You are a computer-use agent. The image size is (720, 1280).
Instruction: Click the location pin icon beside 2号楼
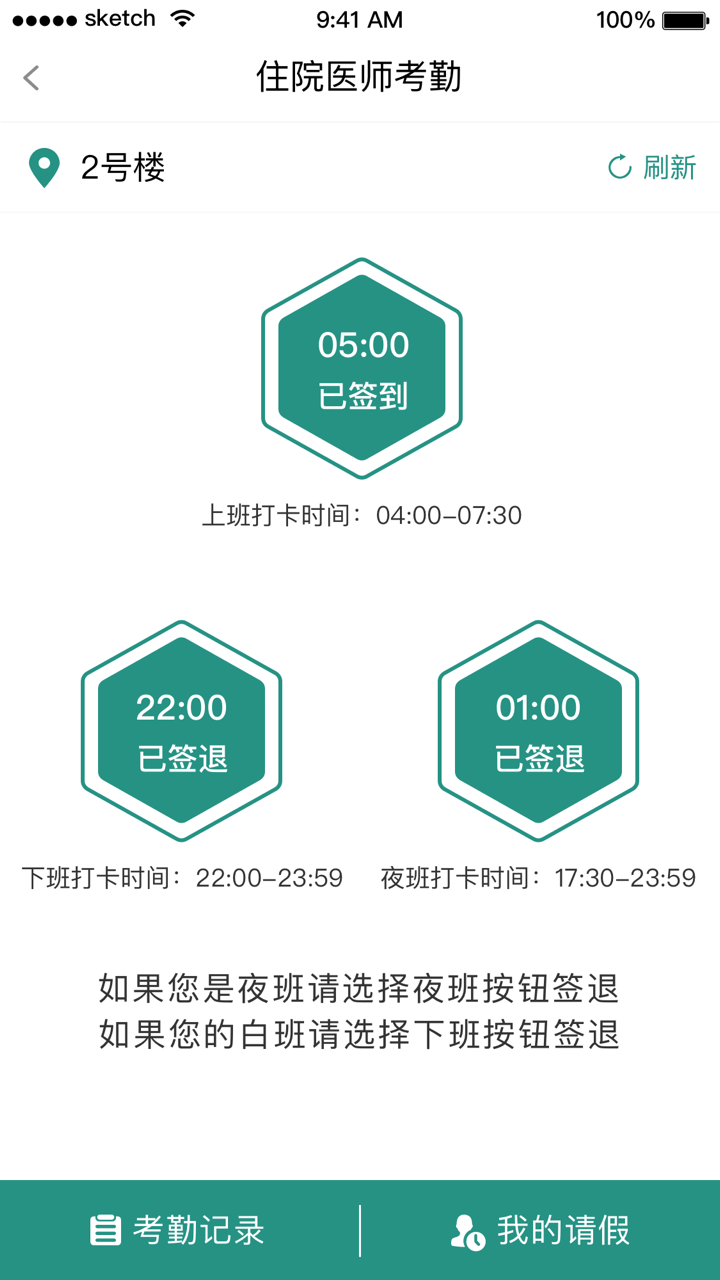point(43,167)
